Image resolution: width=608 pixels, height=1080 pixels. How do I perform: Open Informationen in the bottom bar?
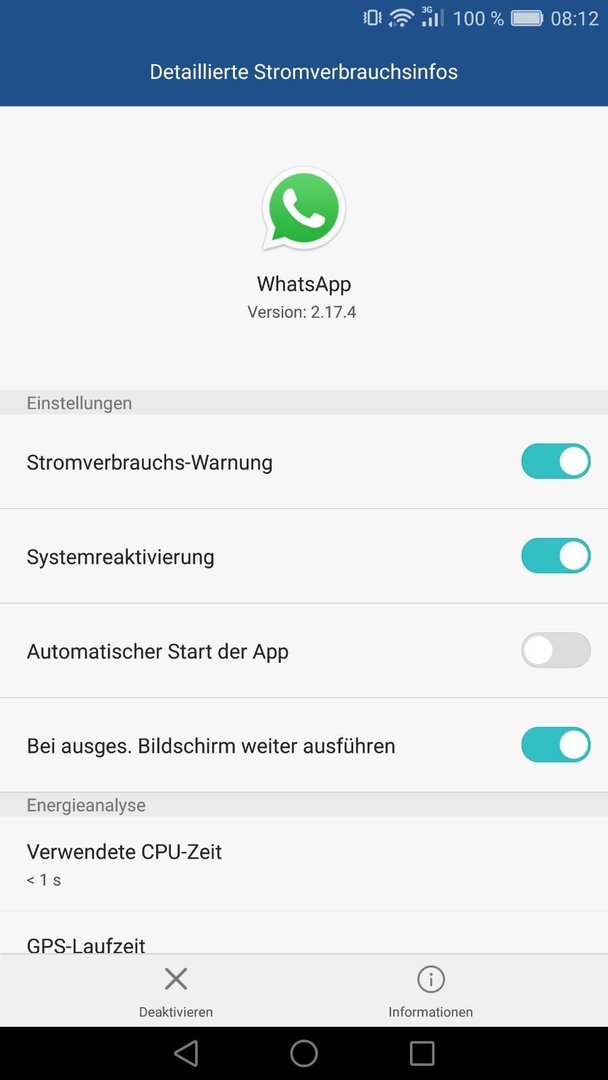(430, 992)
